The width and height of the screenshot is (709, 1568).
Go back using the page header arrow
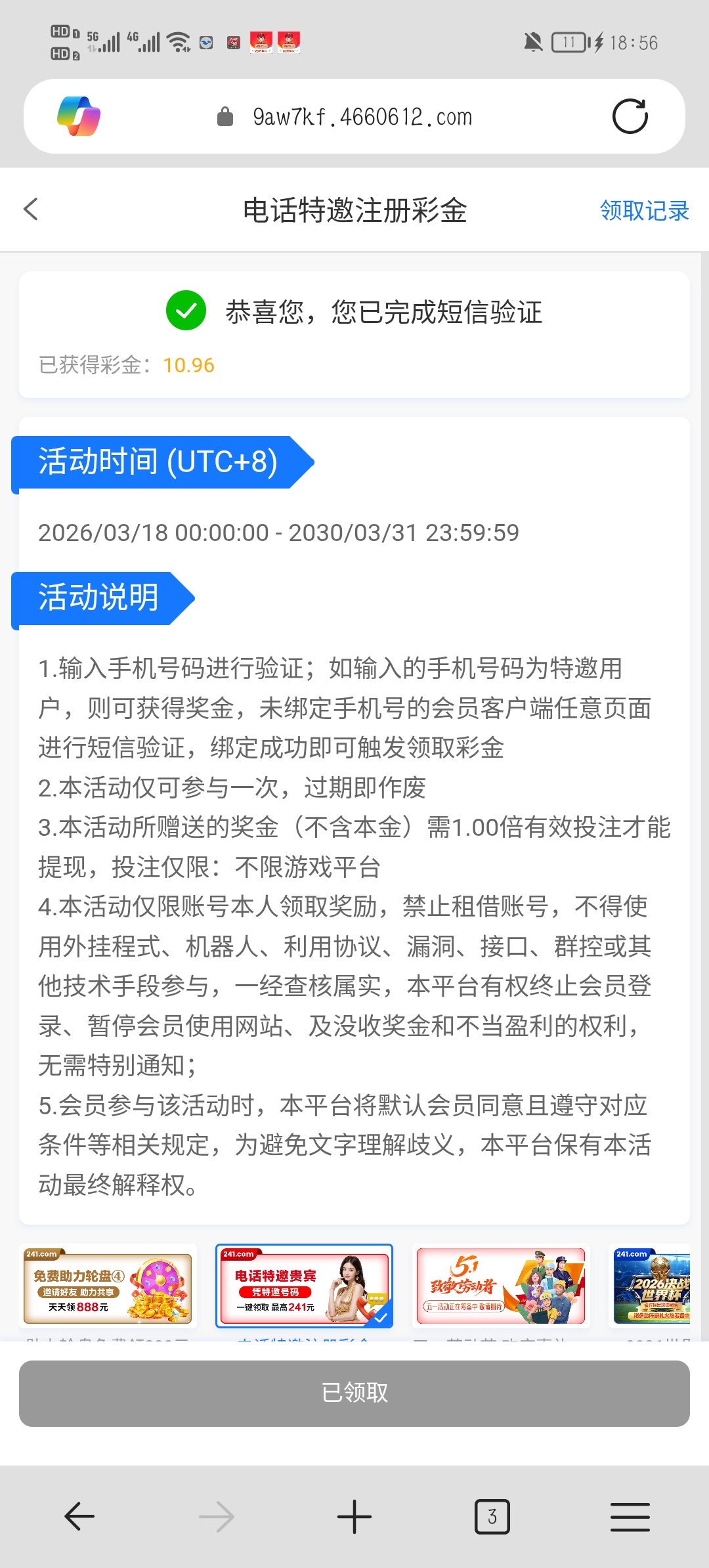point(31,209)
